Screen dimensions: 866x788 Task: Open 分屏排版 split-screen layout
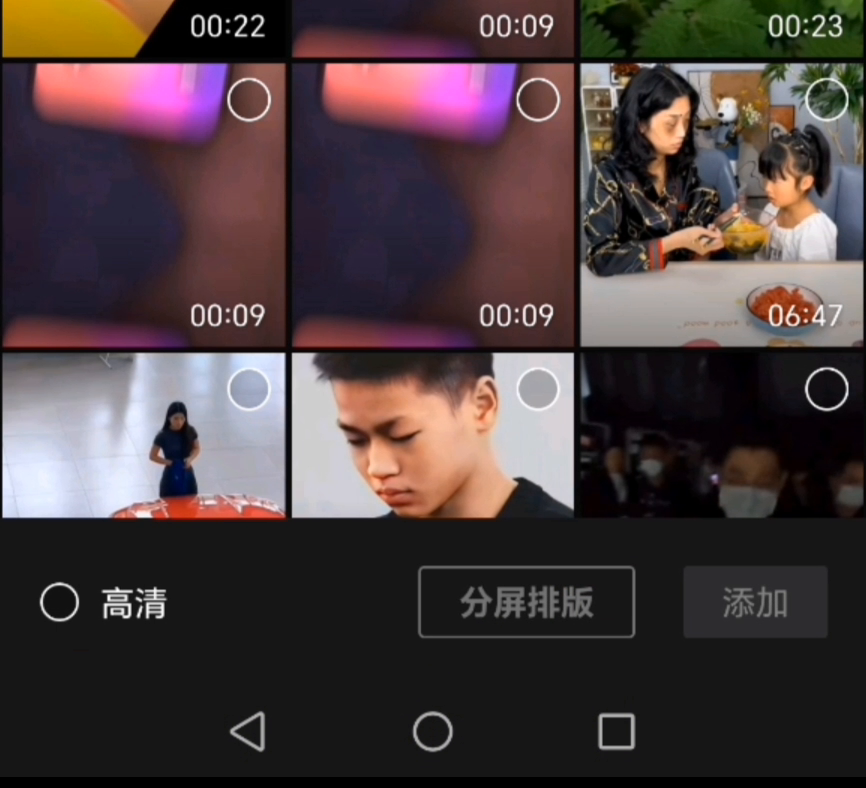tap(526, 602)
